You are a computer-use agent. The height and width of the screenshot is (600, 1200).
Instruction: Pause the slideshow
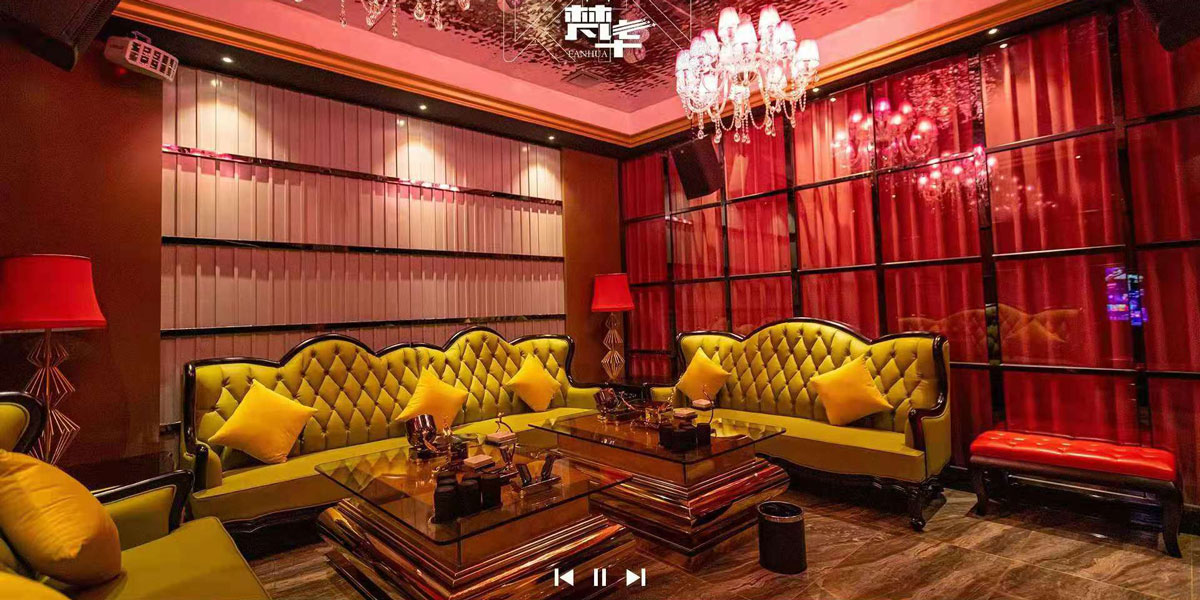(600, 577)
